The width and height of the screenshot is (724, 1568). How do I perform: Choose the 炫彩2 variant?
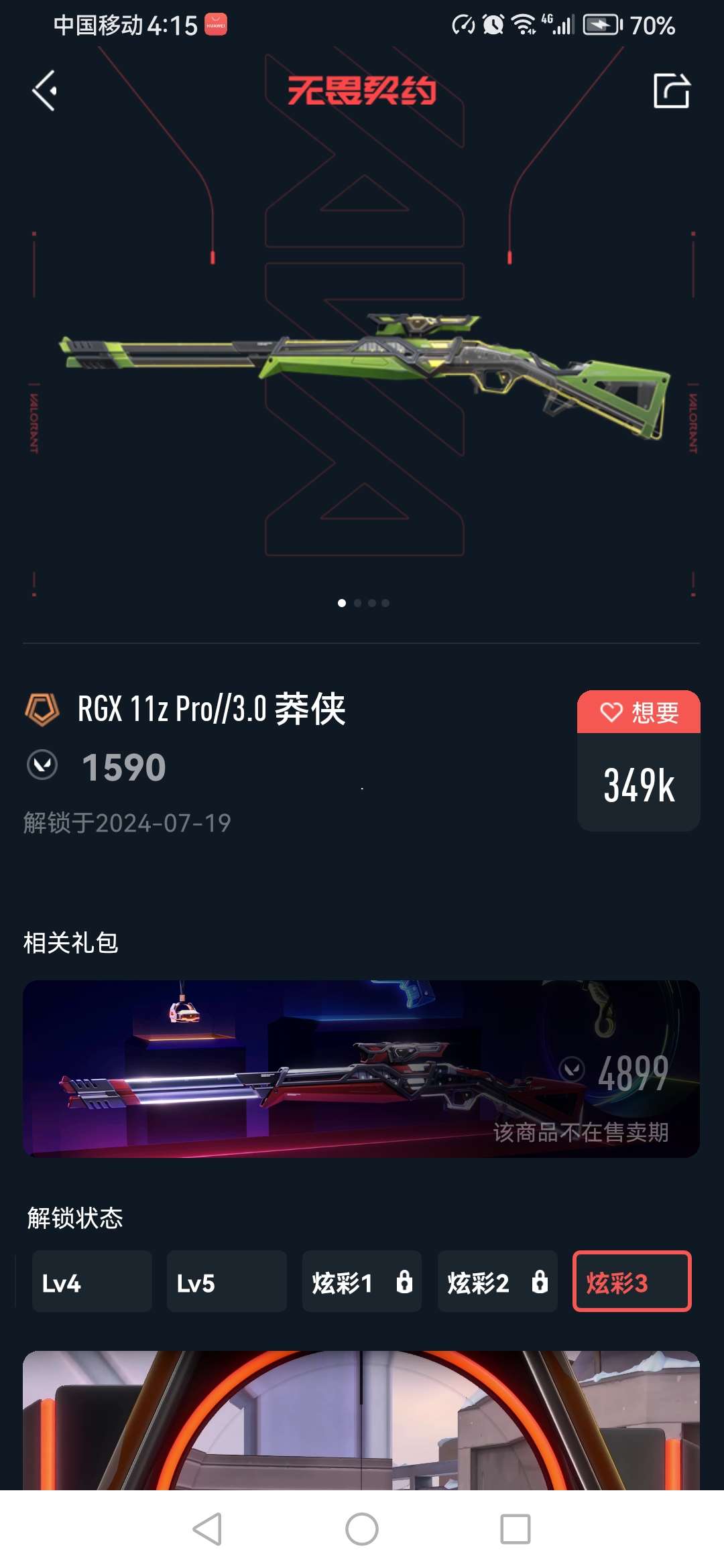tap(497, 1282)
